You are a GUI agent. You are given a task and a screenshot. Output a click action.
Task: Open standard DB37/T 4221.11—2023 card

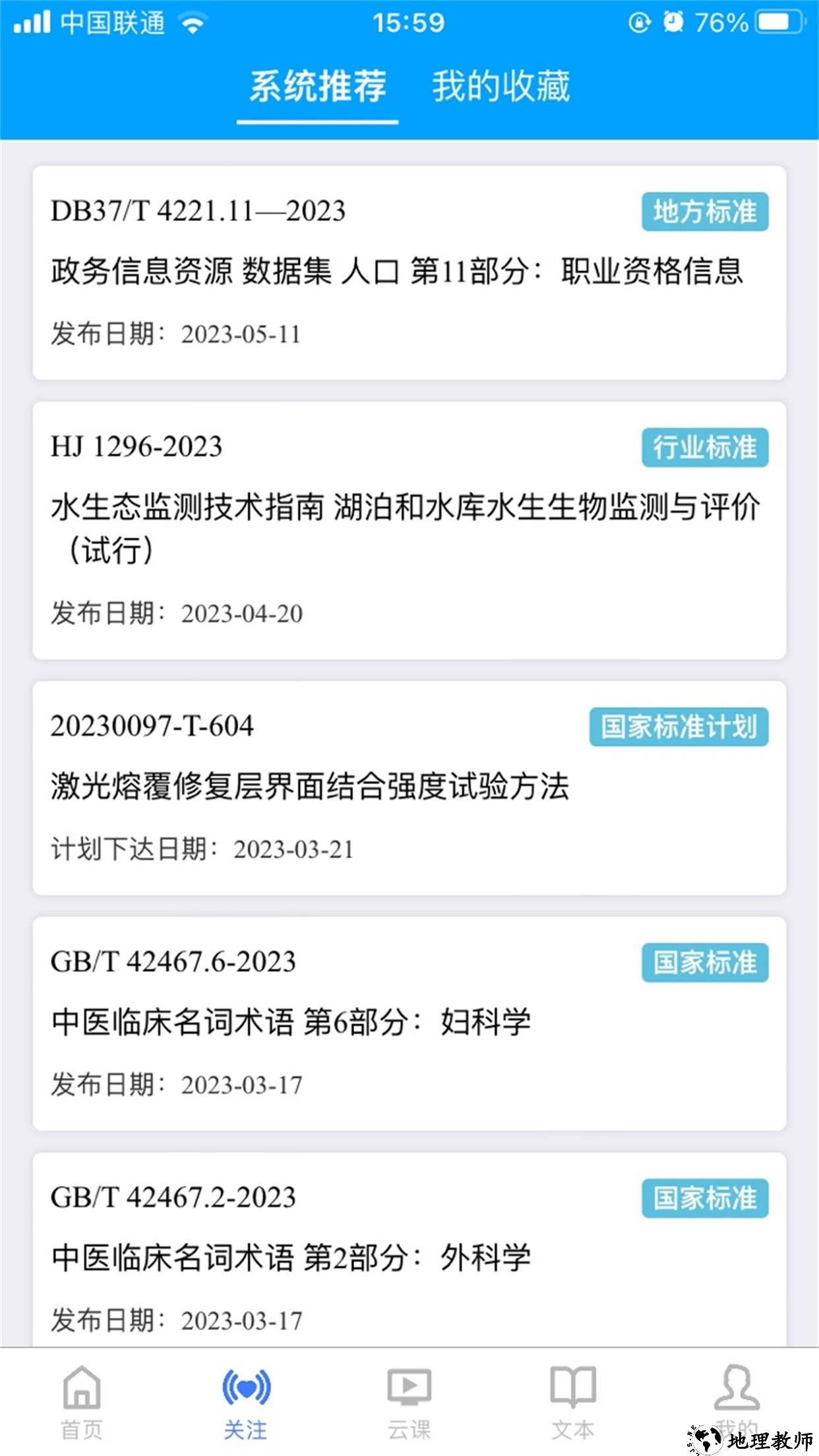(409, 272)
